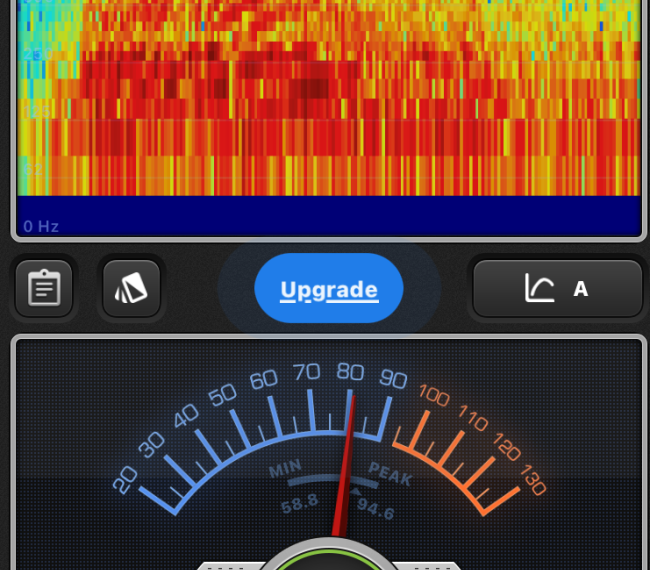
Task: Change the A frequency weighting
Action: tap(557, 289)
